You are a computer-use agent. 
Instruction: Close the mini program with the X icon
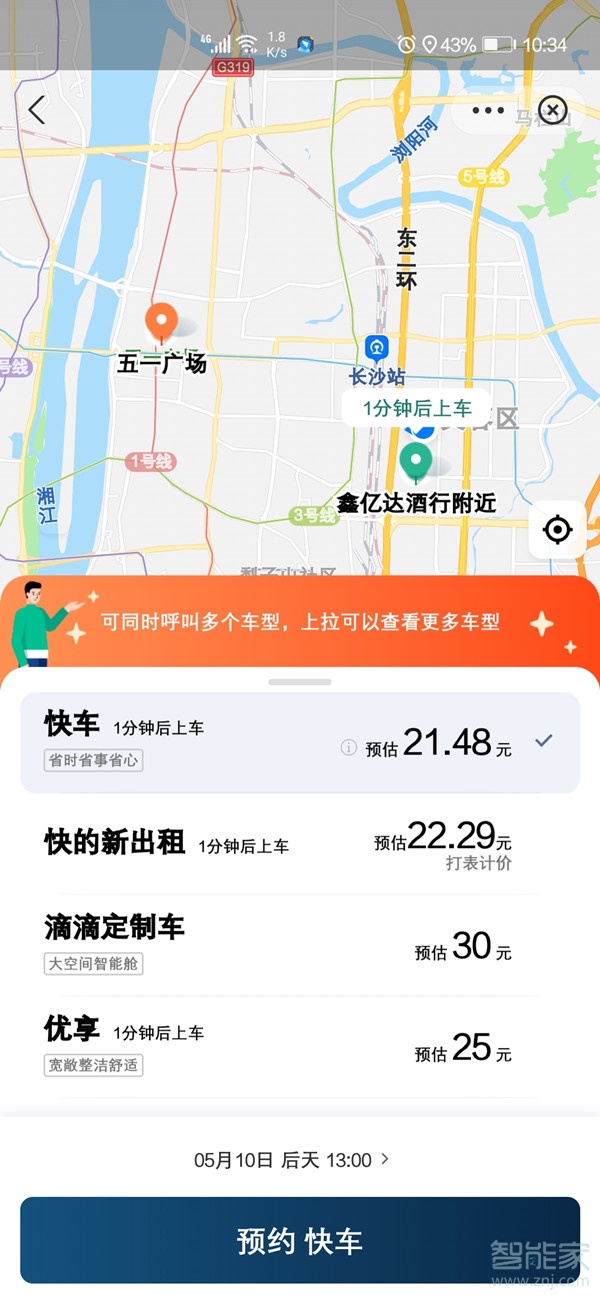point(552,109)
